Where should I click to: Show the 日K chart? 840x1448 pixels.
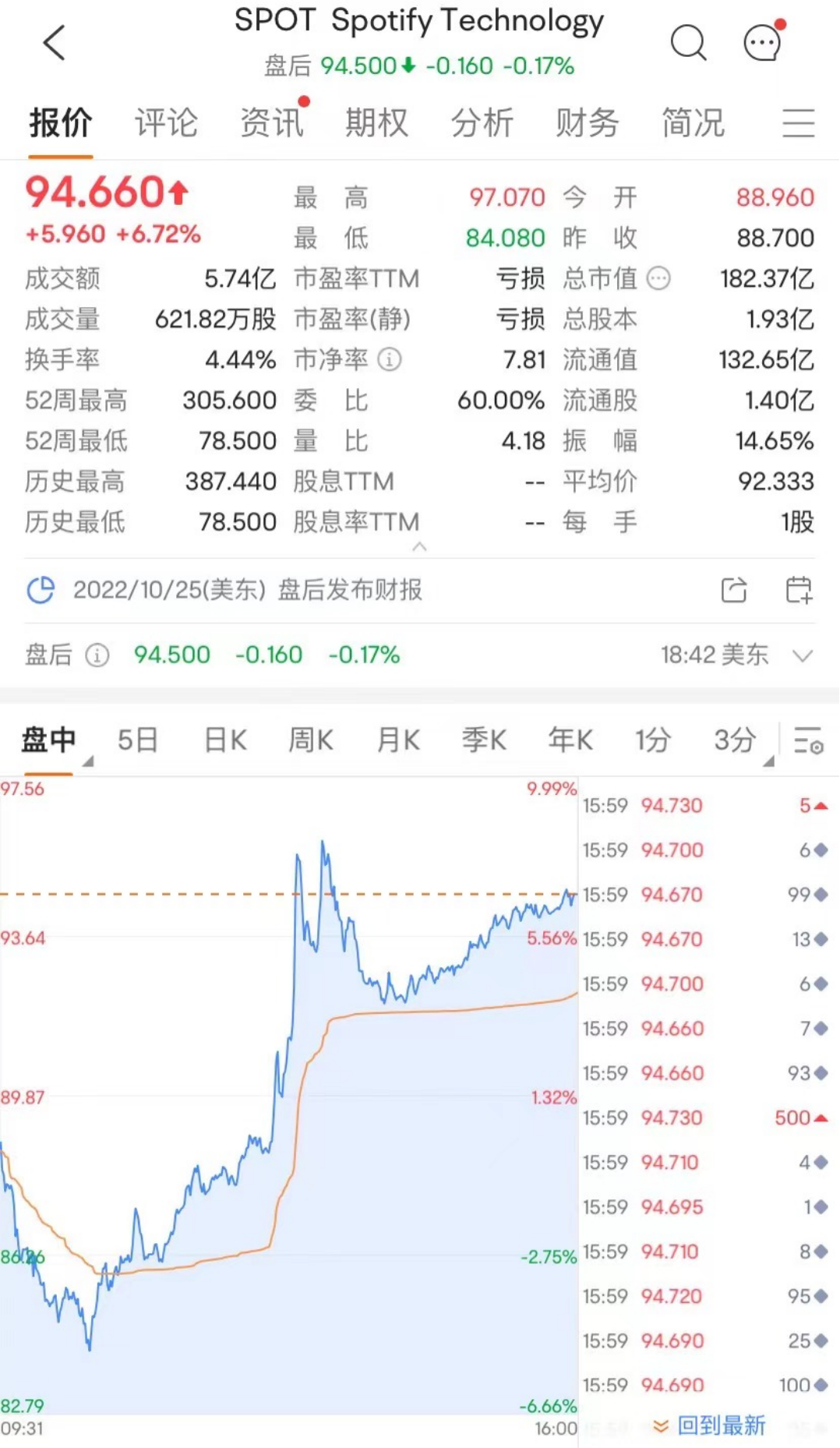point(225,740)
